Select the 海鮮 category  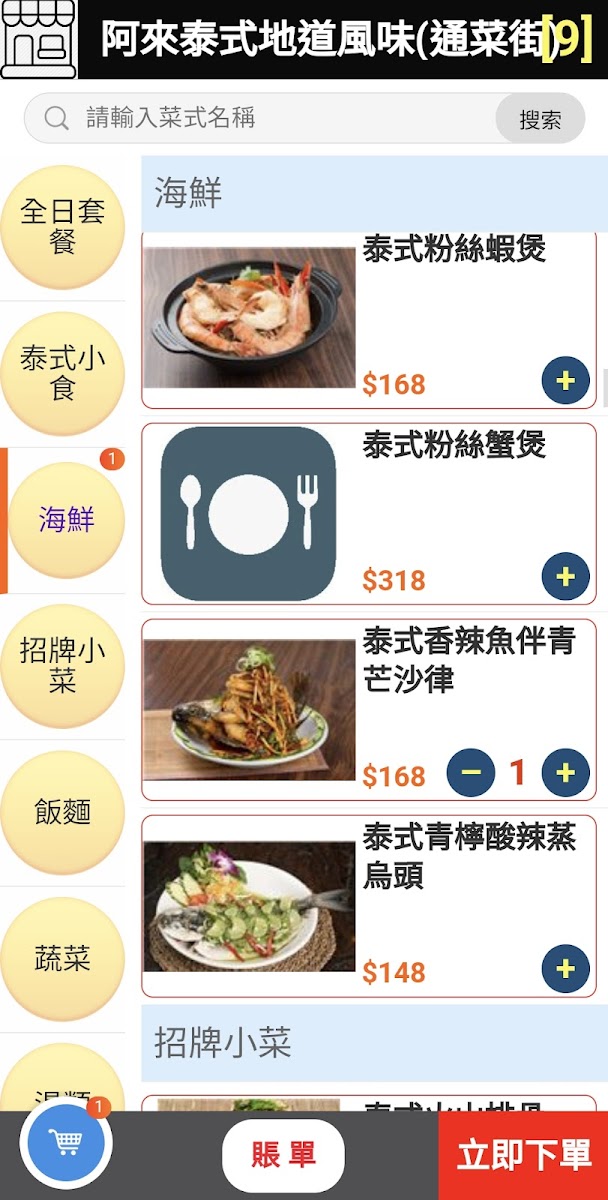click(x=66, y=520)
